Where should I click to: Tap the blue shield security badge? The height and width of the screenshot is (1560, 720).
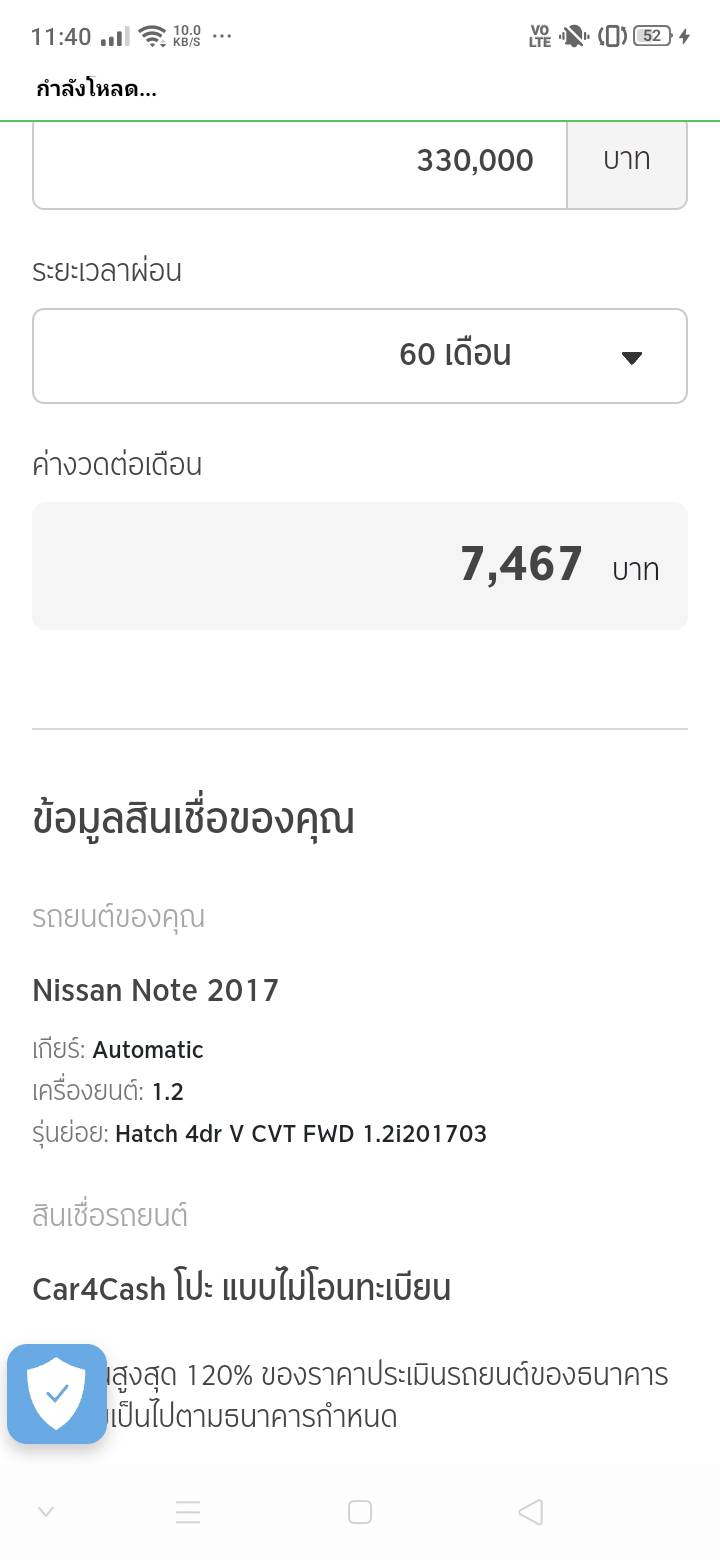[x=57, y=1394]
